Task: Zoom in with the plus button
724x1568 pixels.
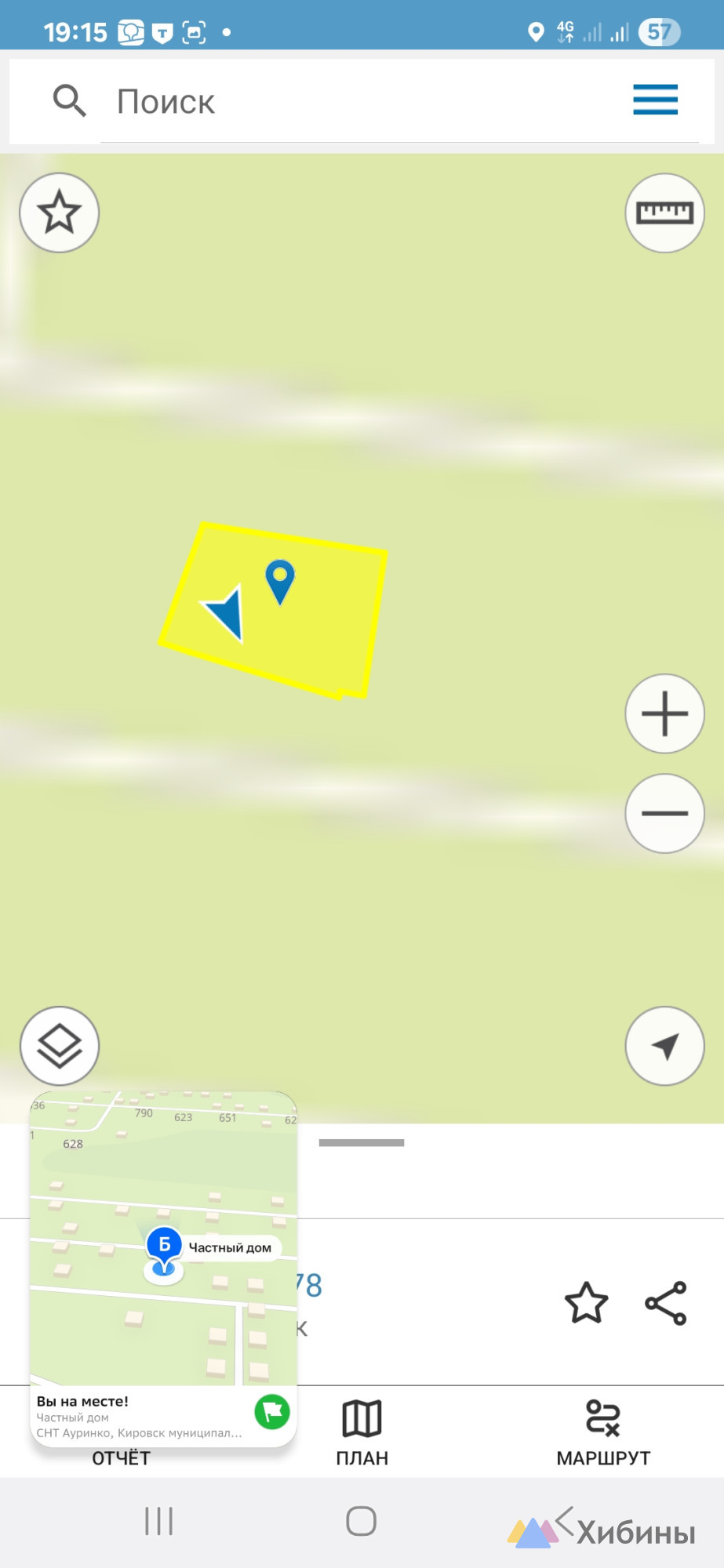Action: pyautogui.click(x=664, y=713)
